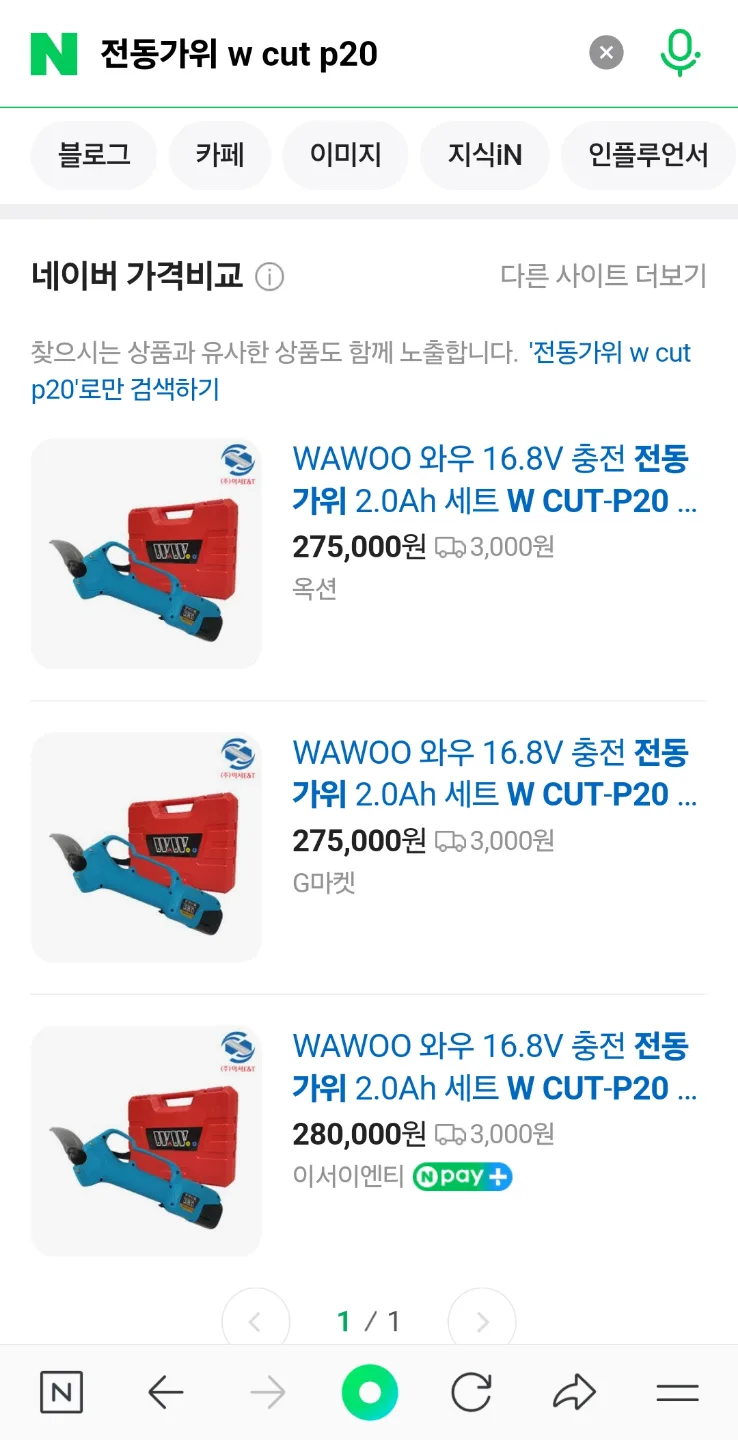Screen dimensions: 738x1440
Task: Share this page via the share icon
Action: (575, 1391)
